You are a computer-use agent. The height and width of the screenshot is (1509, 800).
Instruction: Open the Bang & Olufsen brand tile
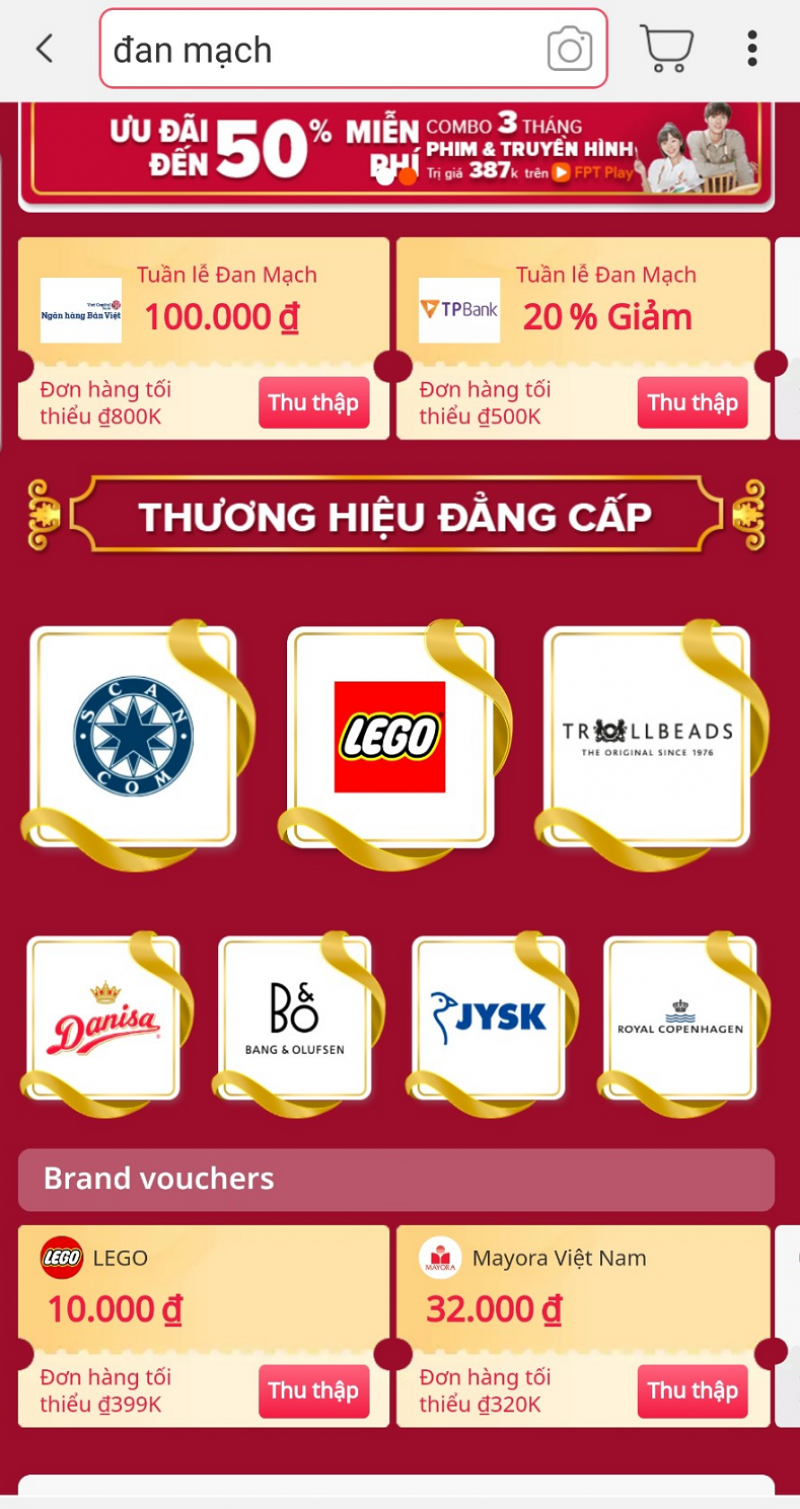point(294,1018)
